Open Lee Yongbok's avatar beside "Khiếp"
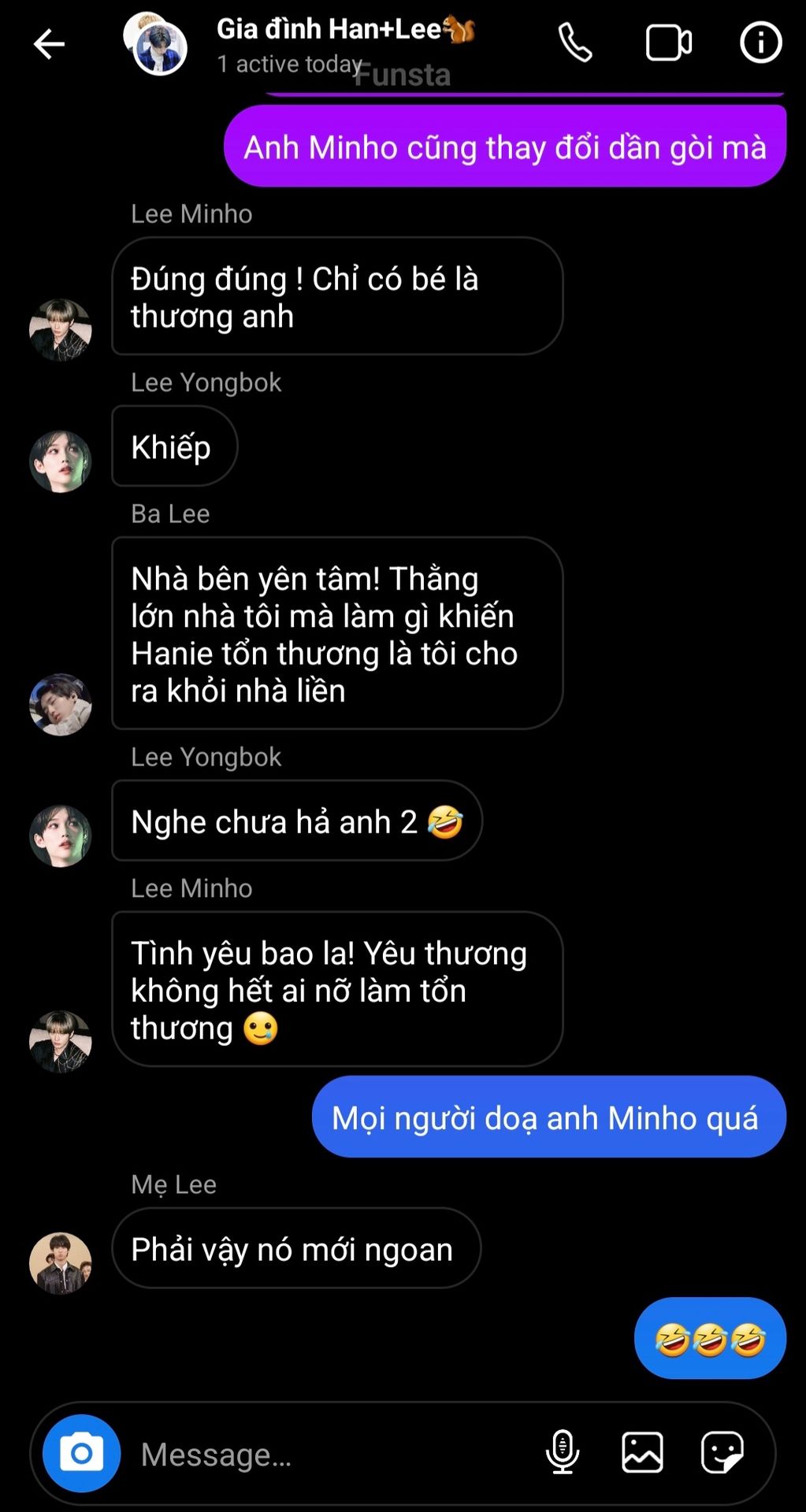The width and height of the screenshot is (806, 1512). (61, 461)
